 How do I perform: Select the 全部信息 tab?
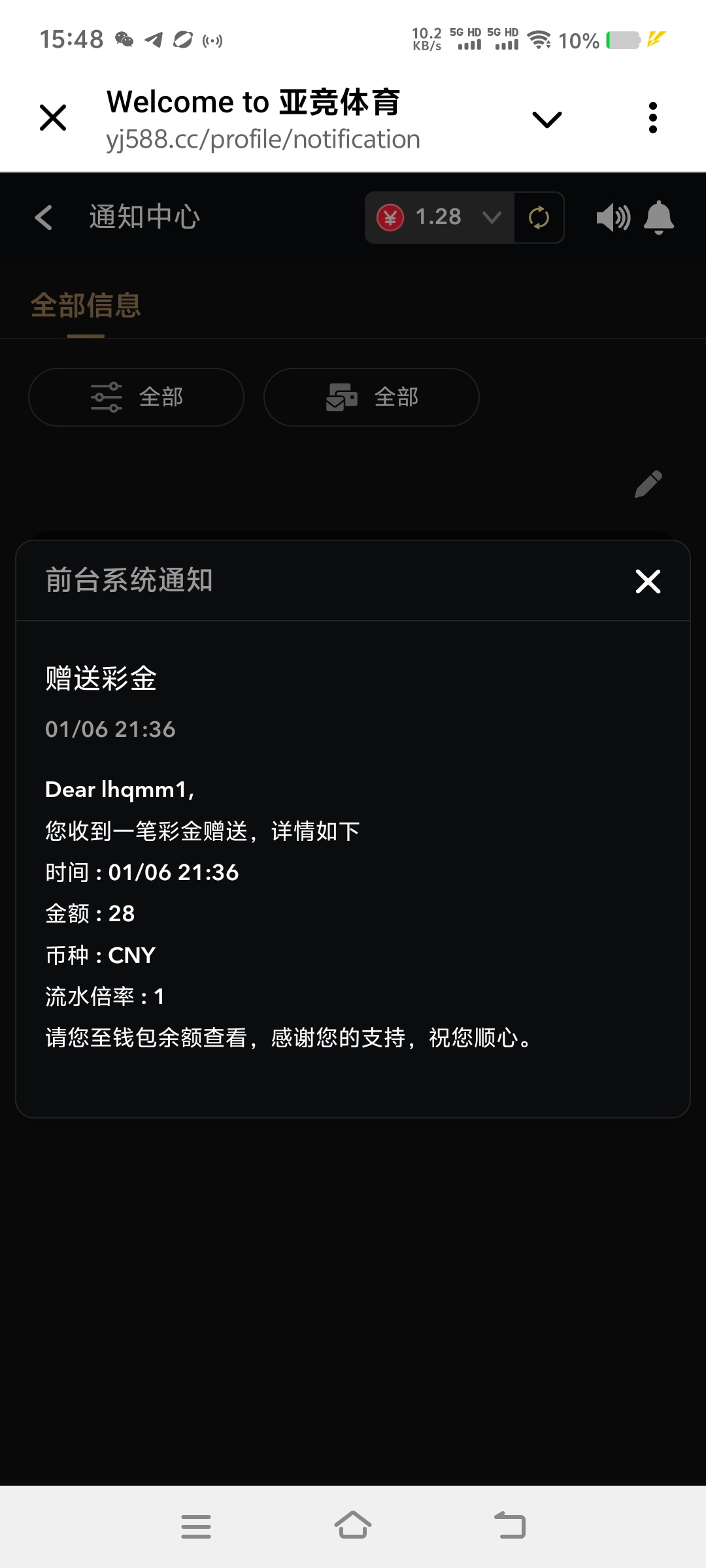pyautogui.click(x=86, y=306)
